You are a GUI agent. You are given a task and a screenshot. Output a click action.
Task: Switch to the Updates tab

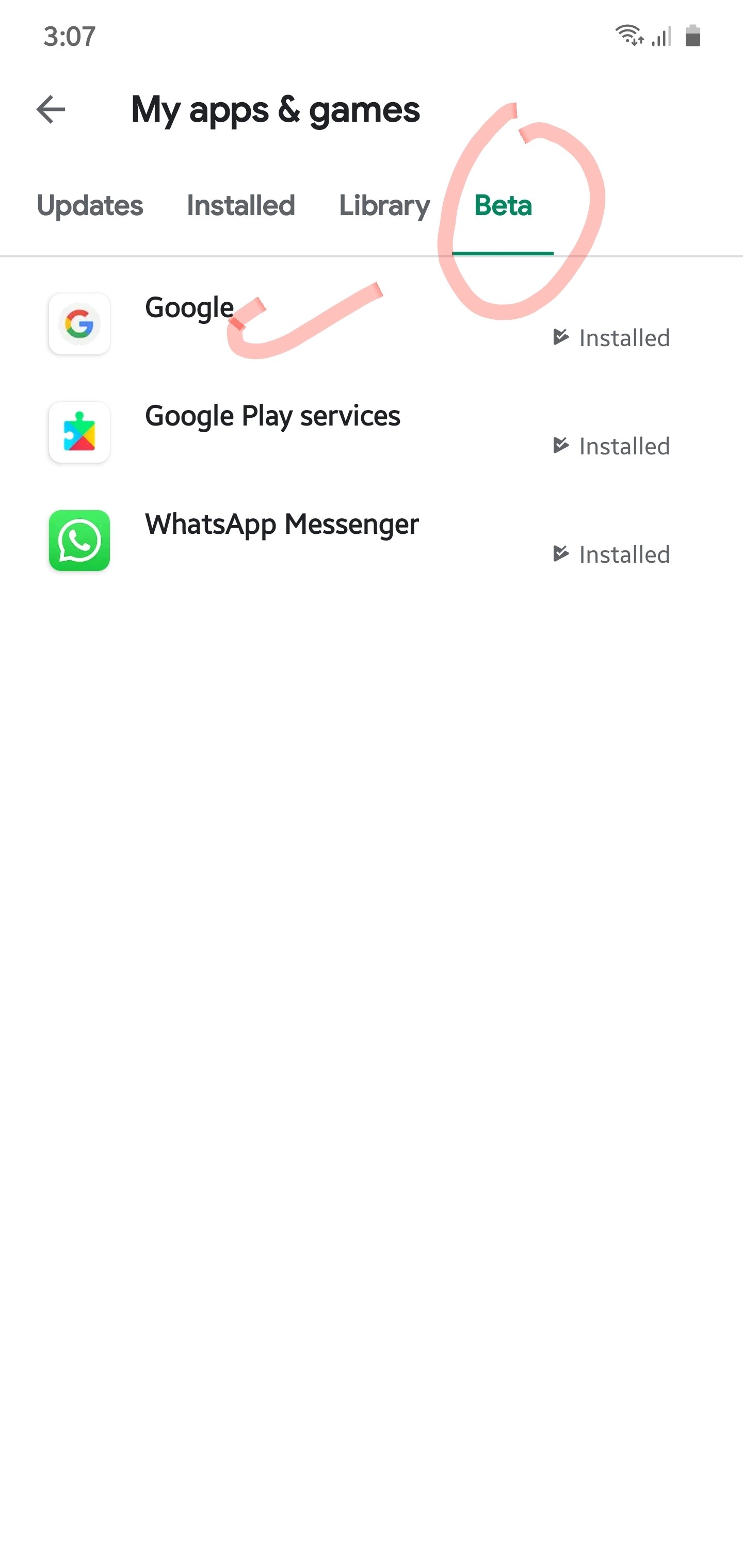click(x=90, y=206)
